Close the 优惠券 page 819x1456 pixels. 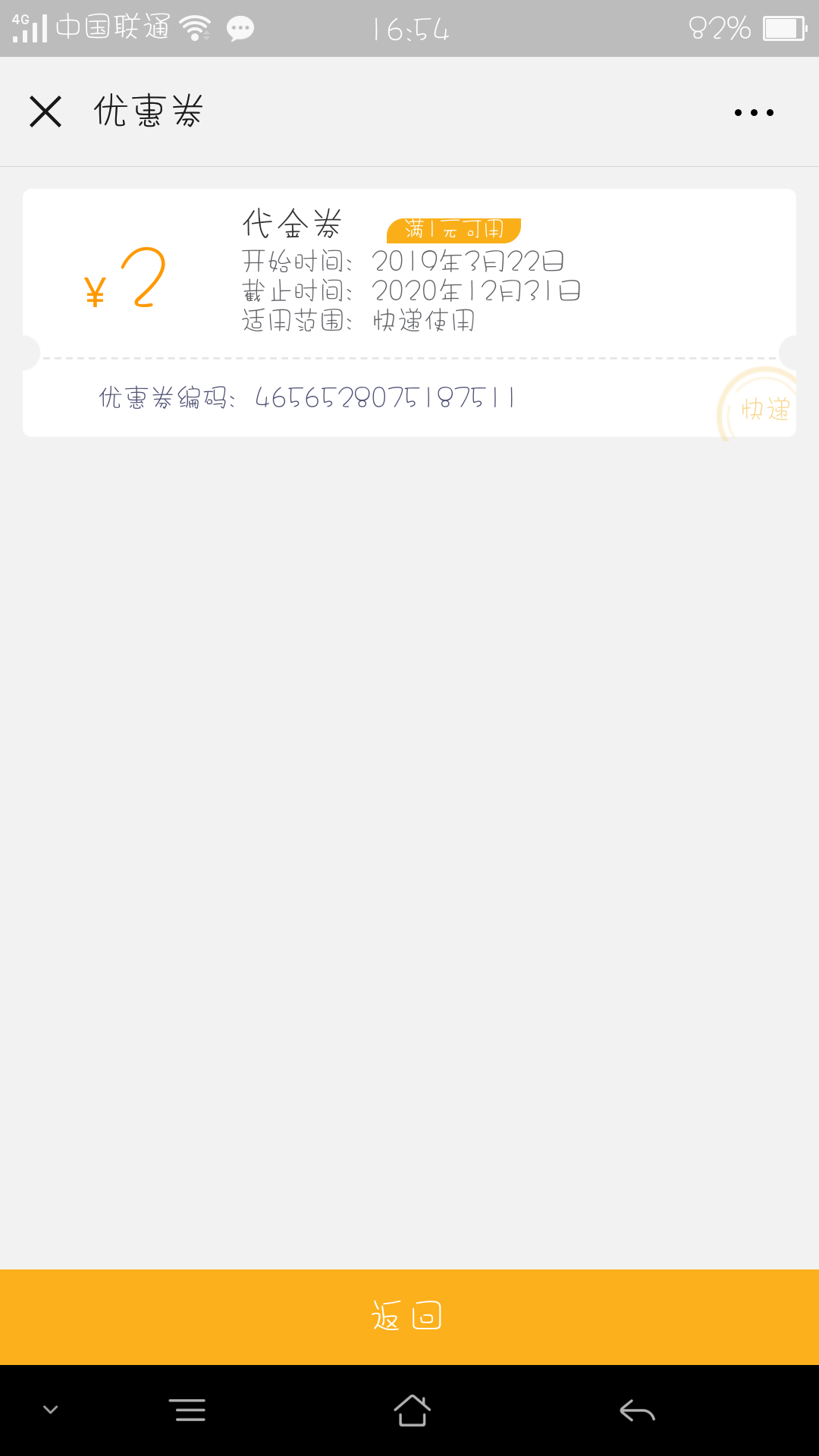tap(45, 112)
